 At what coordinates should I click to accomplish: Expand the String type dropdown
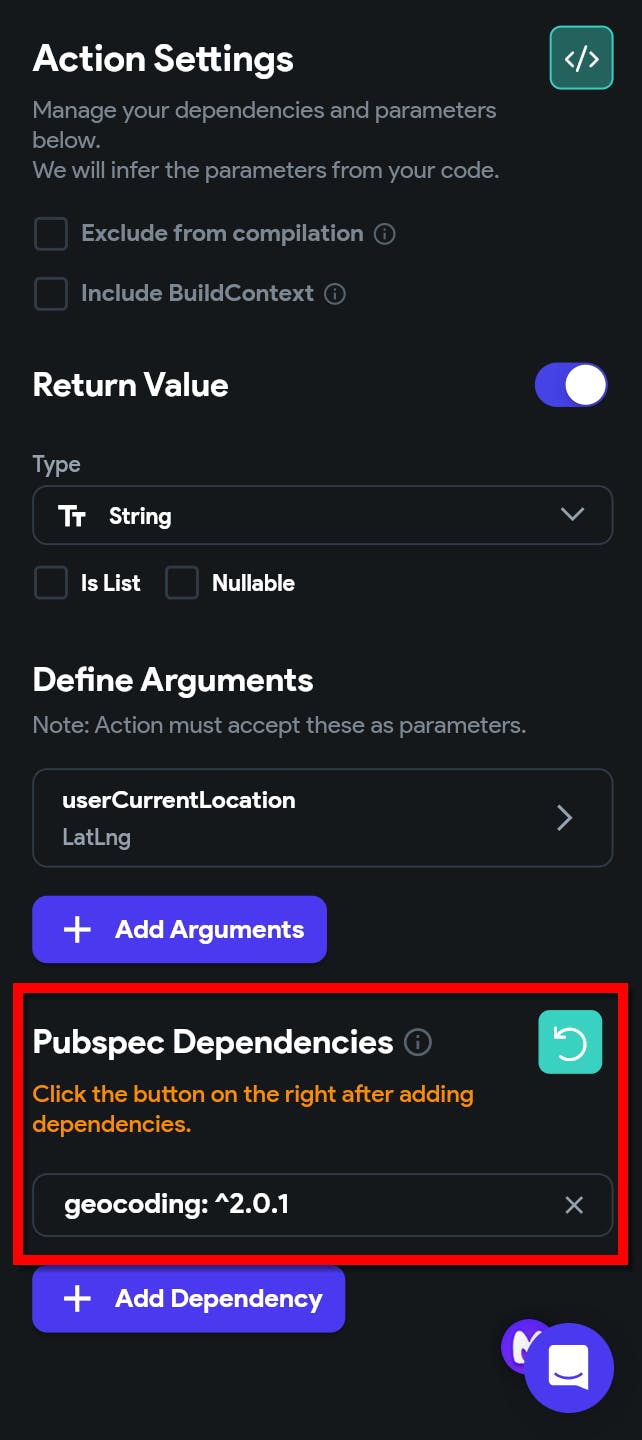coord(322,515)
